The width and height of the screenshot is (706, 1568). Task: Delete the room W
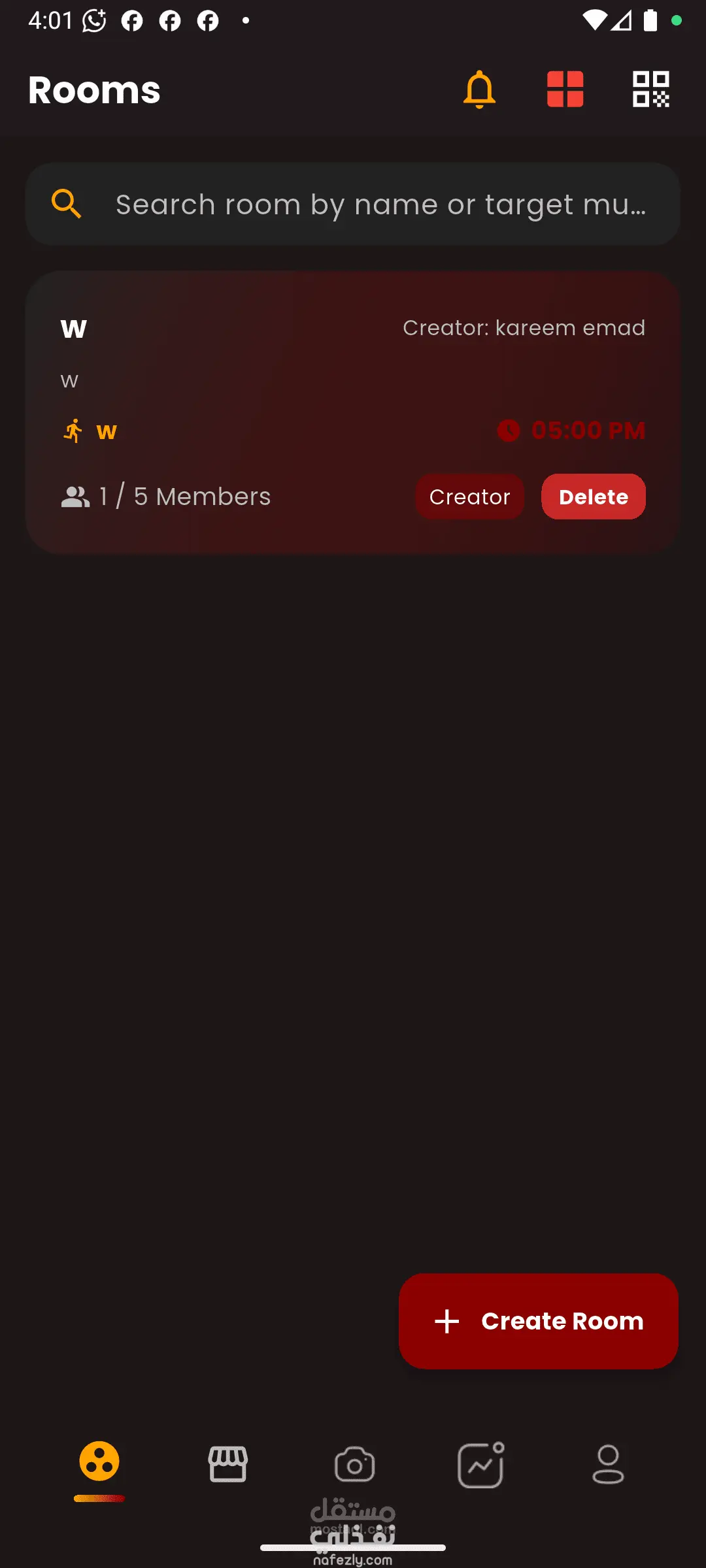(x=593, y=497)
